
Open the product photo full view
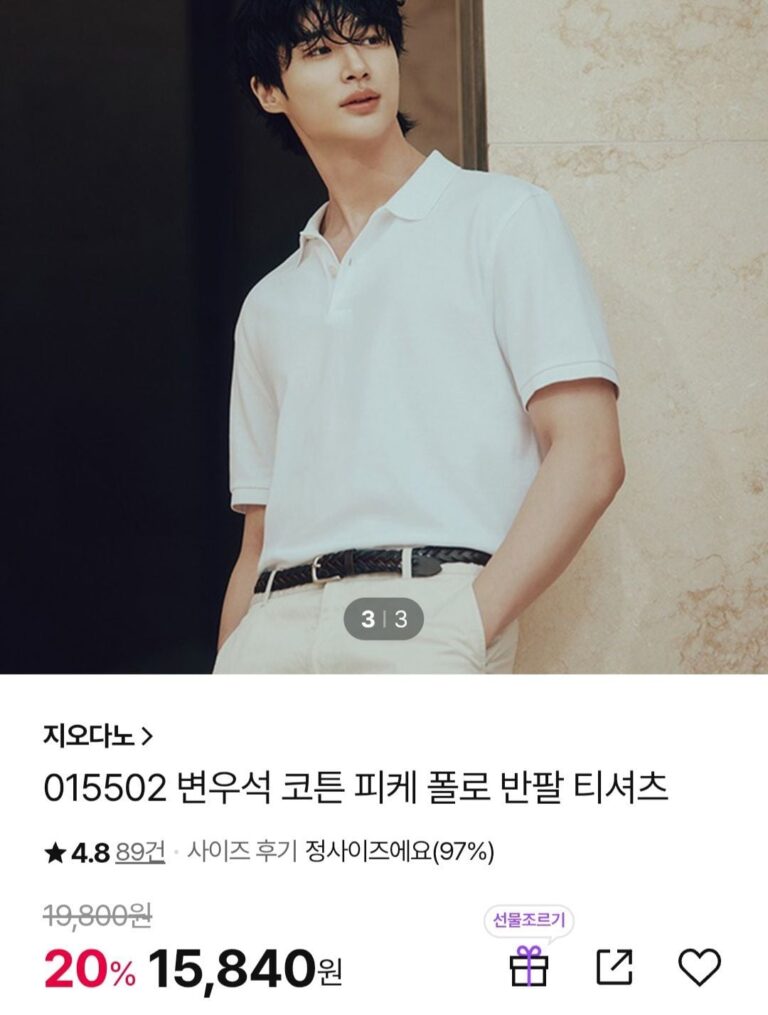(x=384, y=330)
